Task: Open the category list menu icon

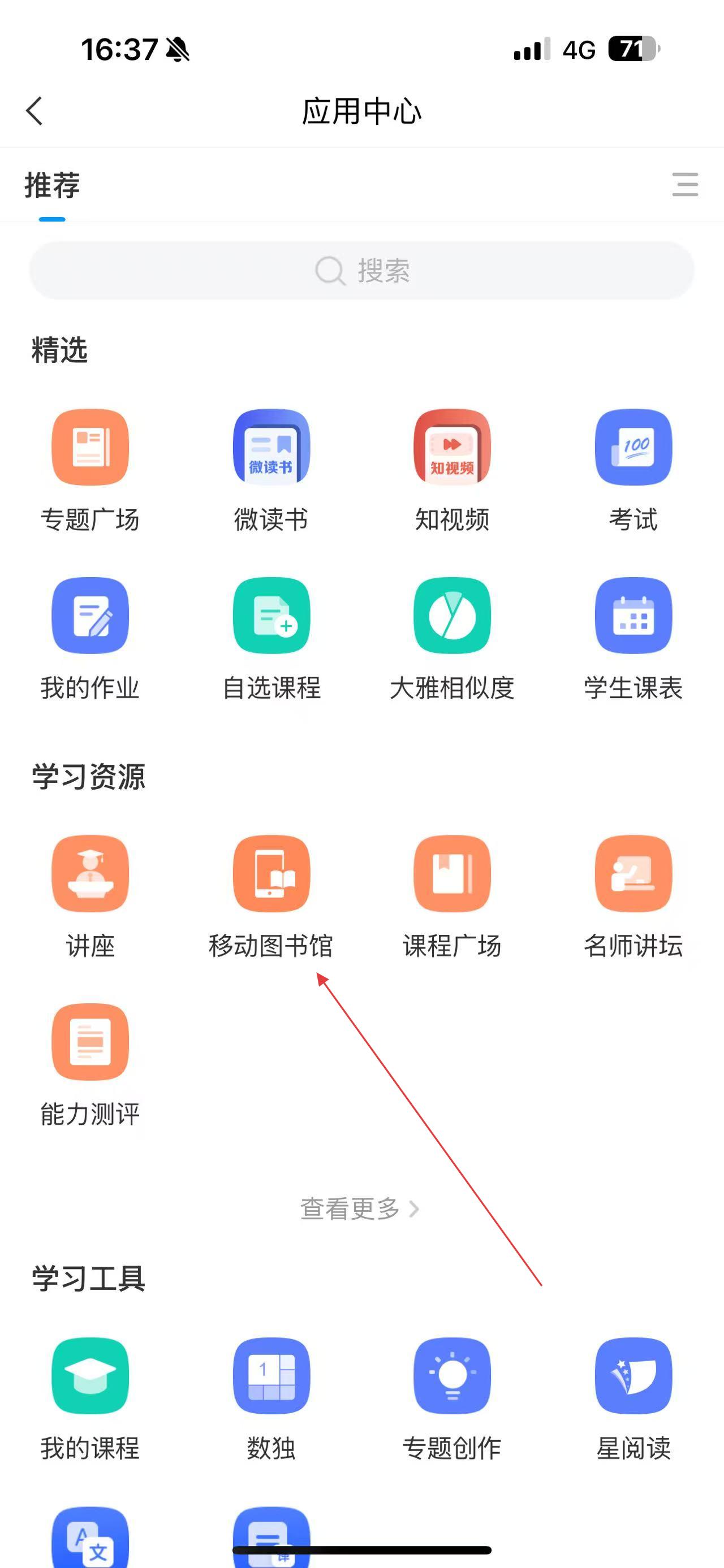Action: [x=684, y=184]
